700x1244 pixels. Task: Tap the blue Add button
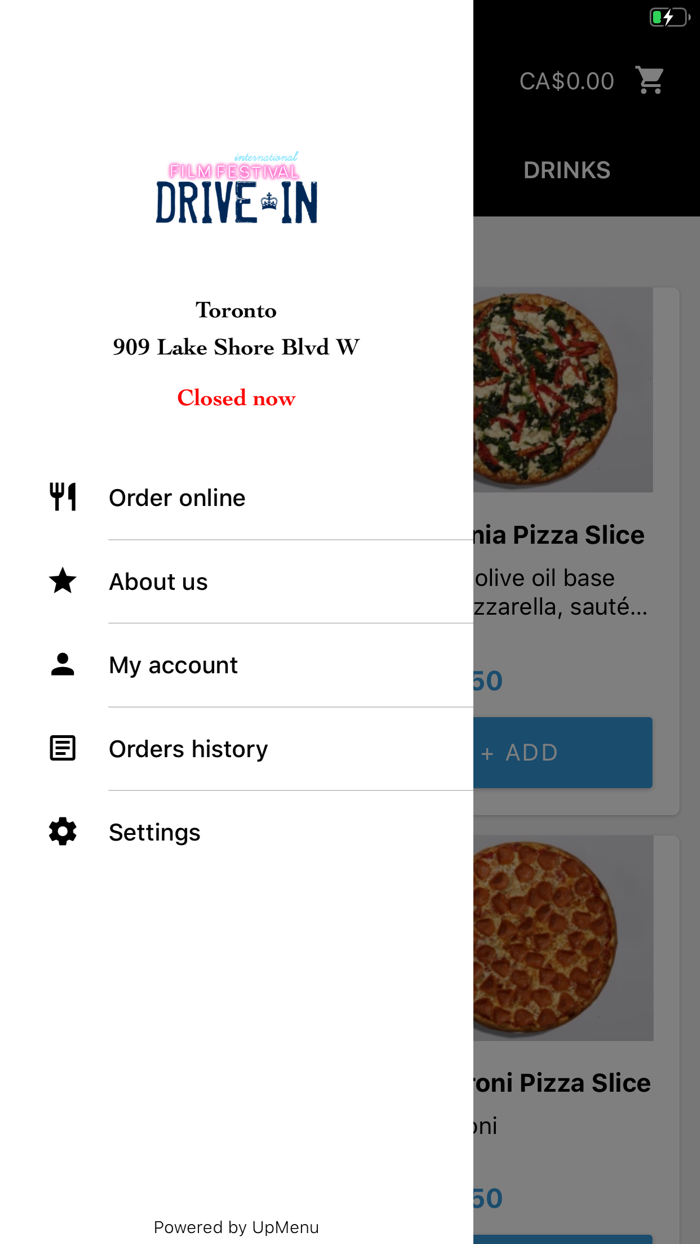coord(562,753)
